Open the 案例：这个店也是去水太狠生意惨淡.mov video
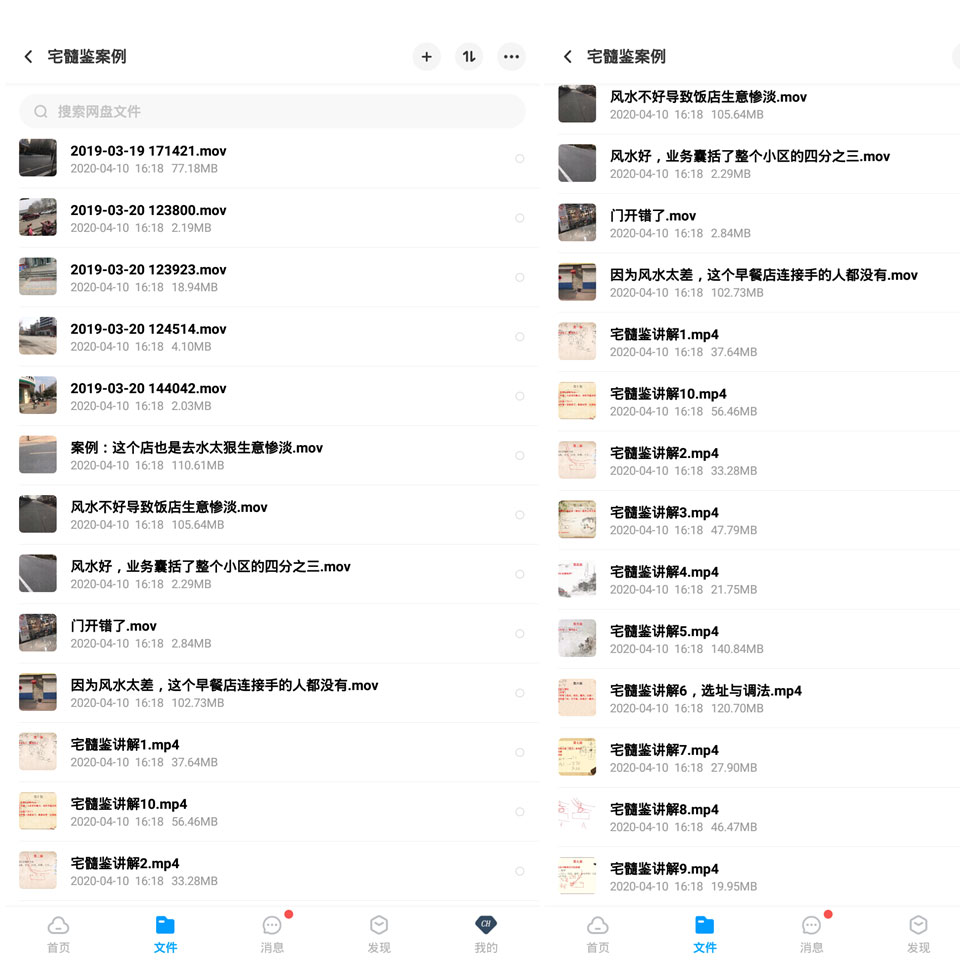Viewport: 960px width, 960px height. coord(272,456)
